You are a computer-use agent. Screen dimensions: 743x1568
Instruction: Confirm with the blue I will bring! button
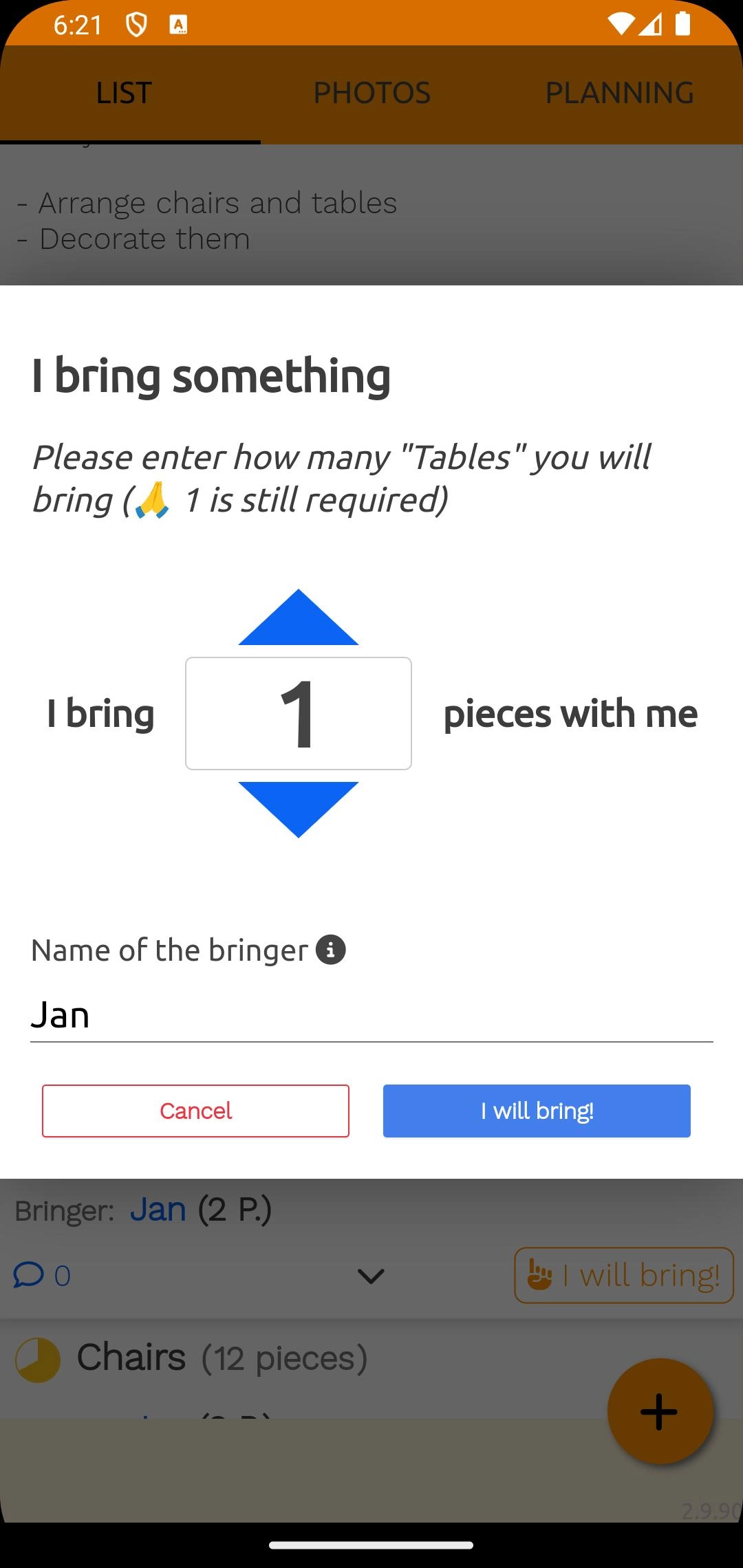pyautogui.click(x=537, y=1111)
